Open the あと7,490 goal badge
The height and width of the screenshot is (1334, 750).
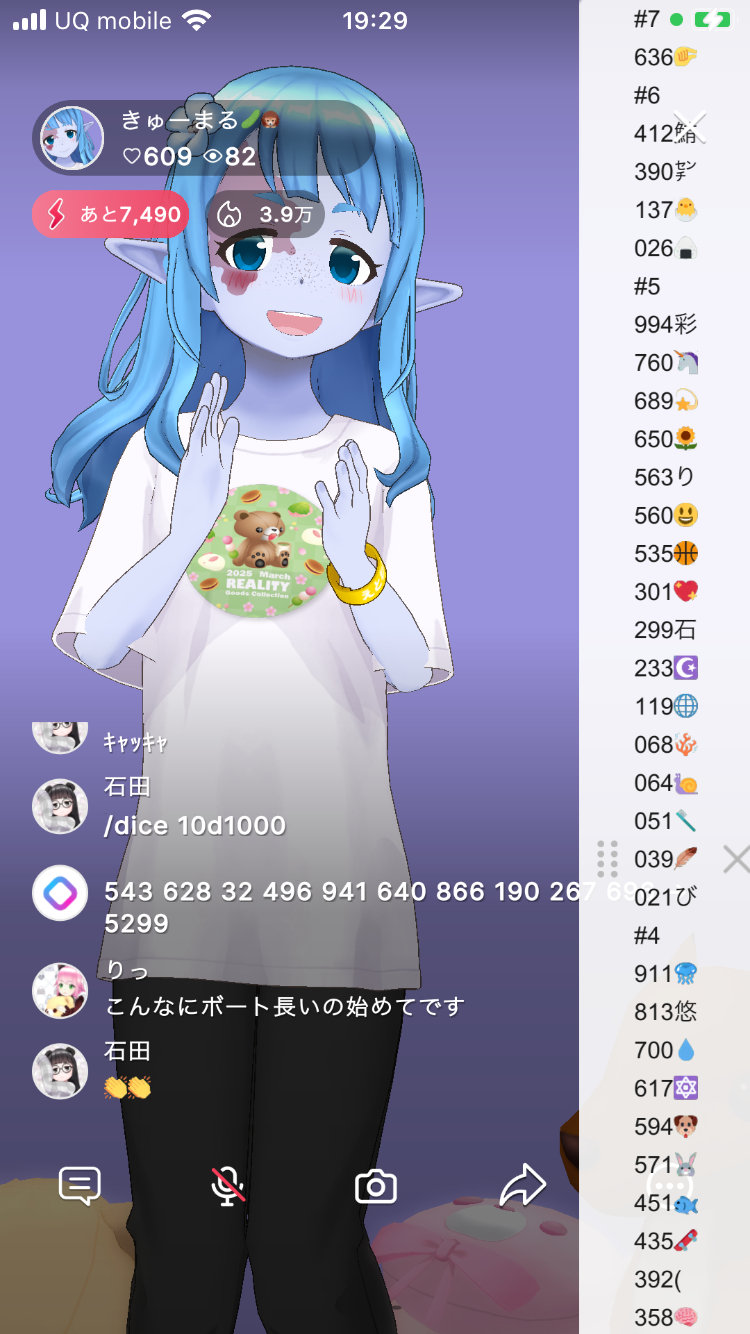[x=110, y=214]
